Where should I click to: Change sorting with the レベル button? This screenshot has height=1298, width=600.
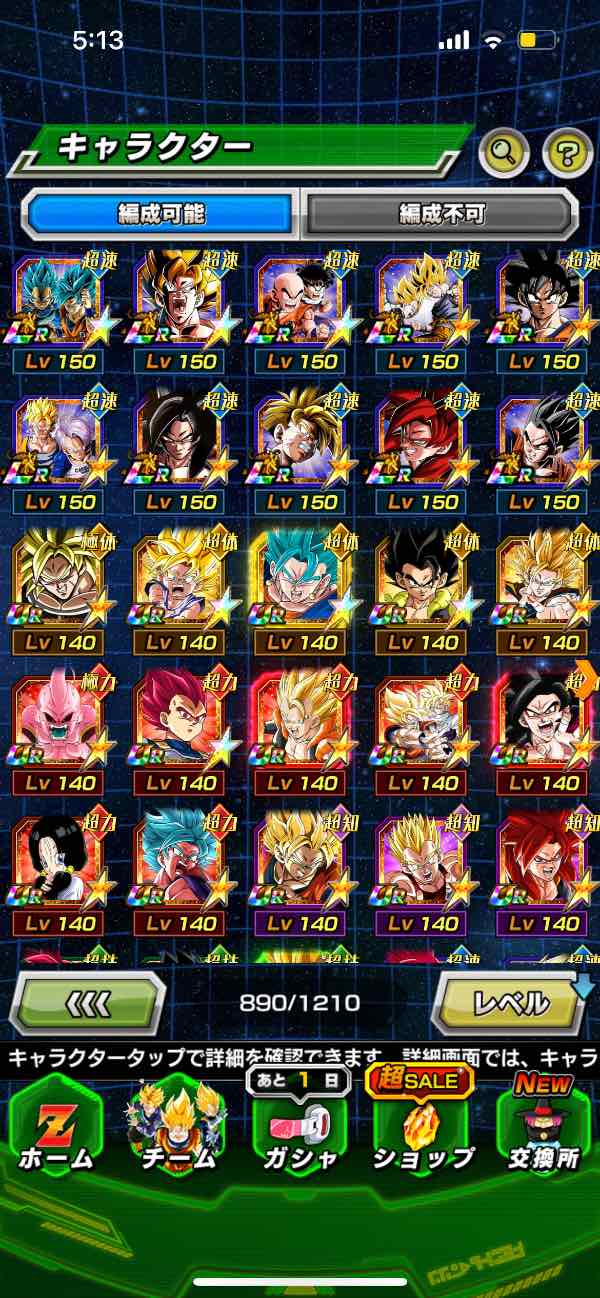510,1001
